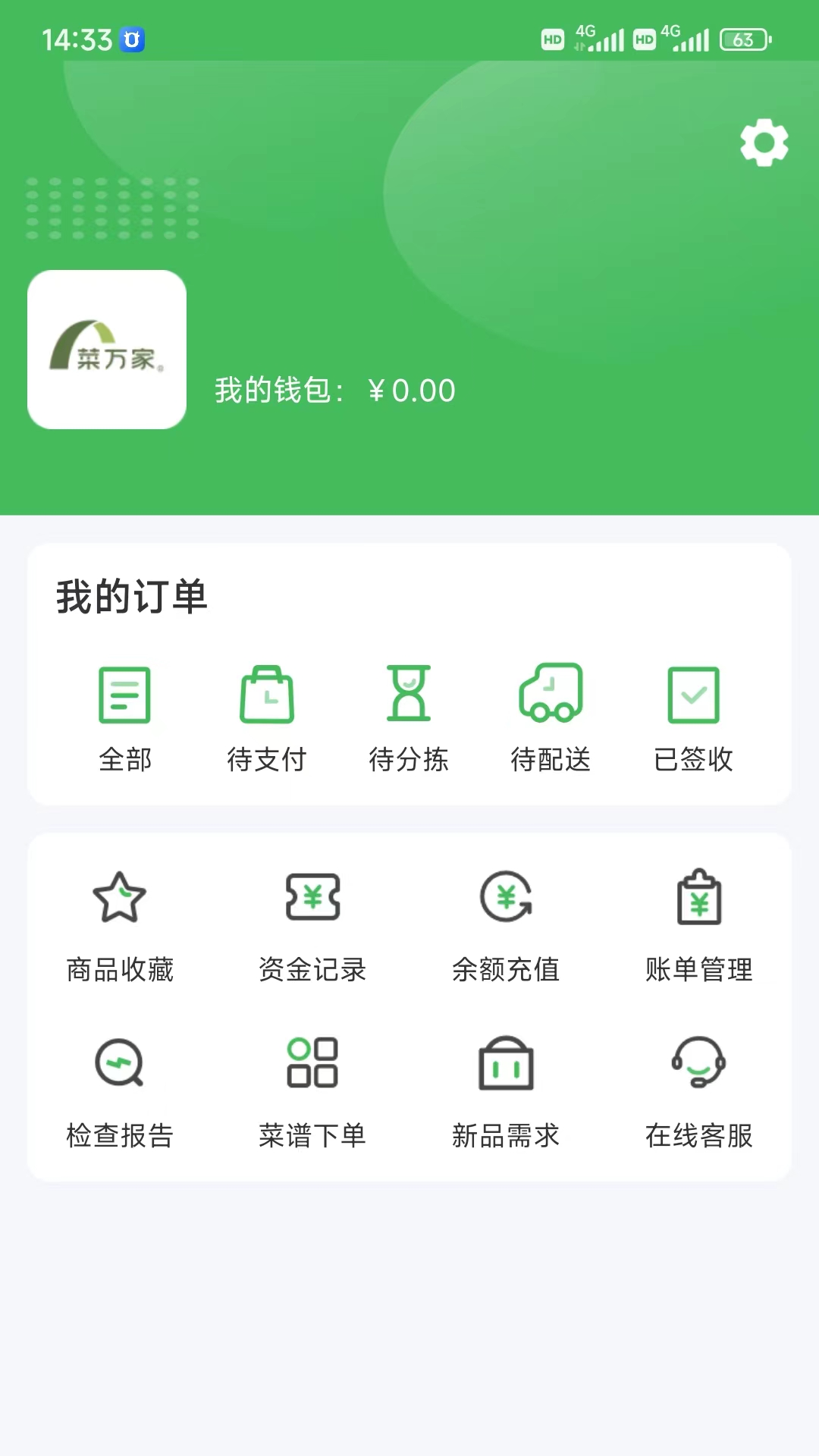
Task: Select the 待支付 pending payment icon
Action: 267,694
